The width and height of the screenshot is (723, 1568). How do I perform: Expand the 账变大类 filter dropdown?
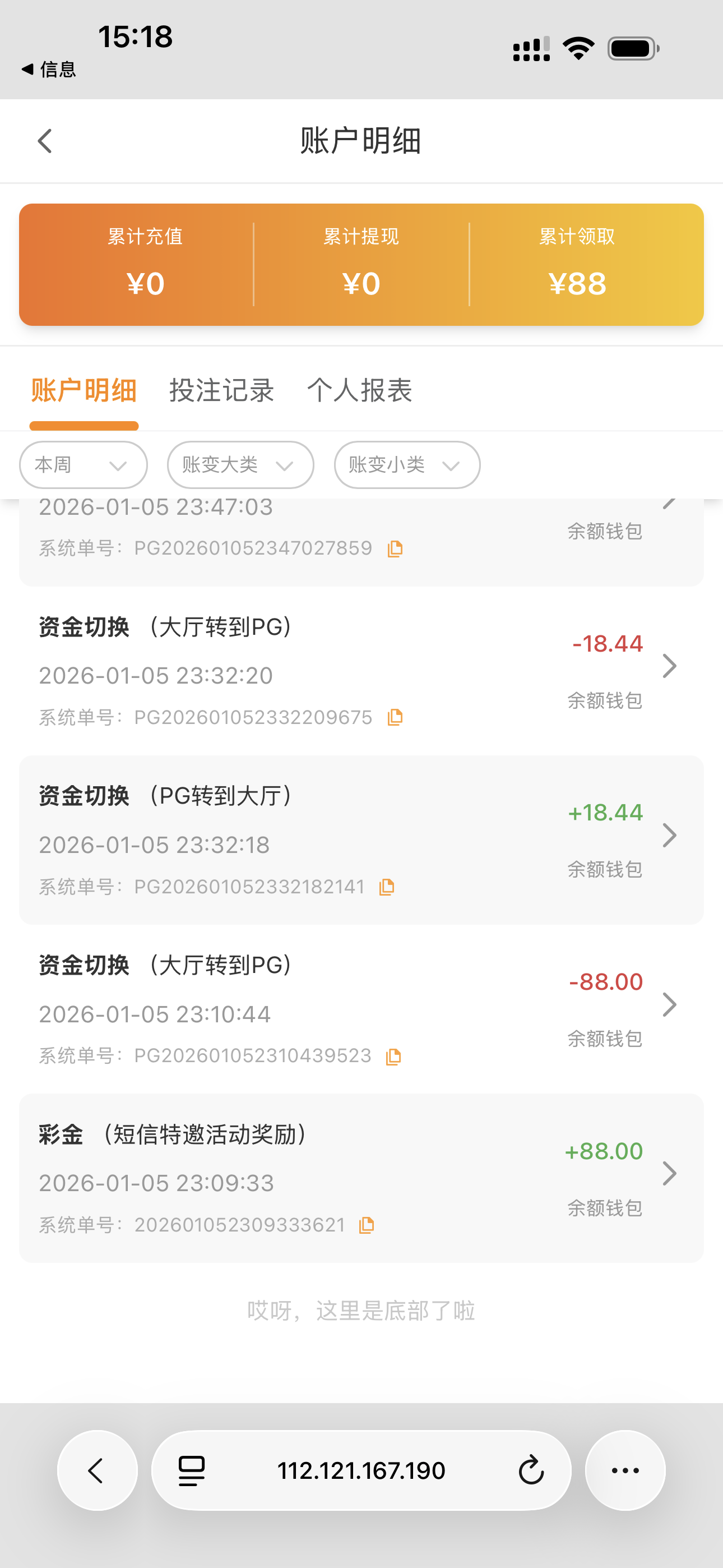pos(240,465)
